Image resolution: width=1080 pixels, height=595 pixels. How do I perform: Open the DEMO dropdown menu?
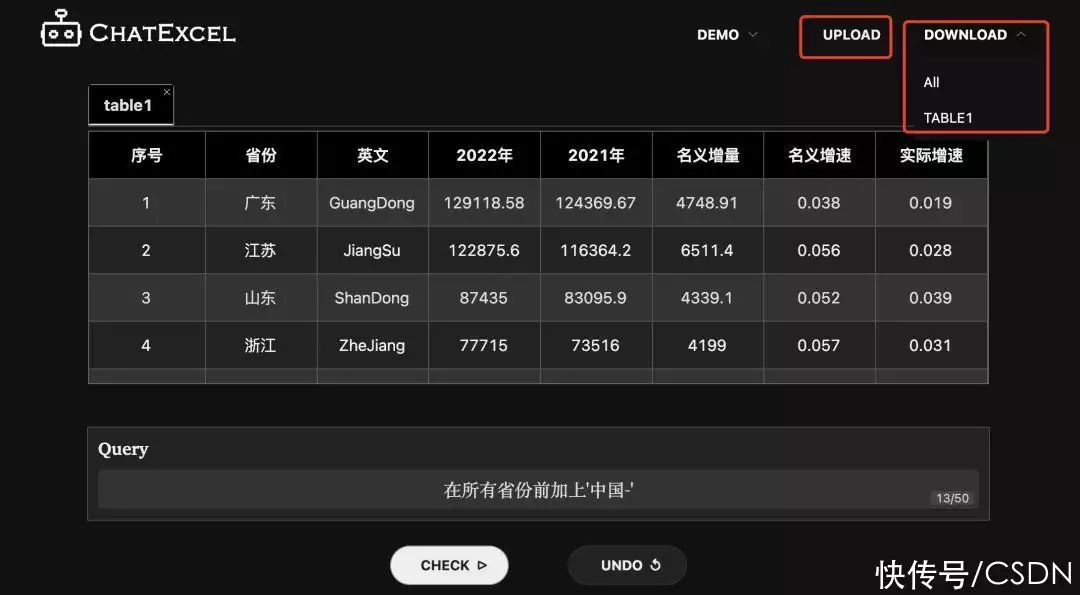[727, 35]
